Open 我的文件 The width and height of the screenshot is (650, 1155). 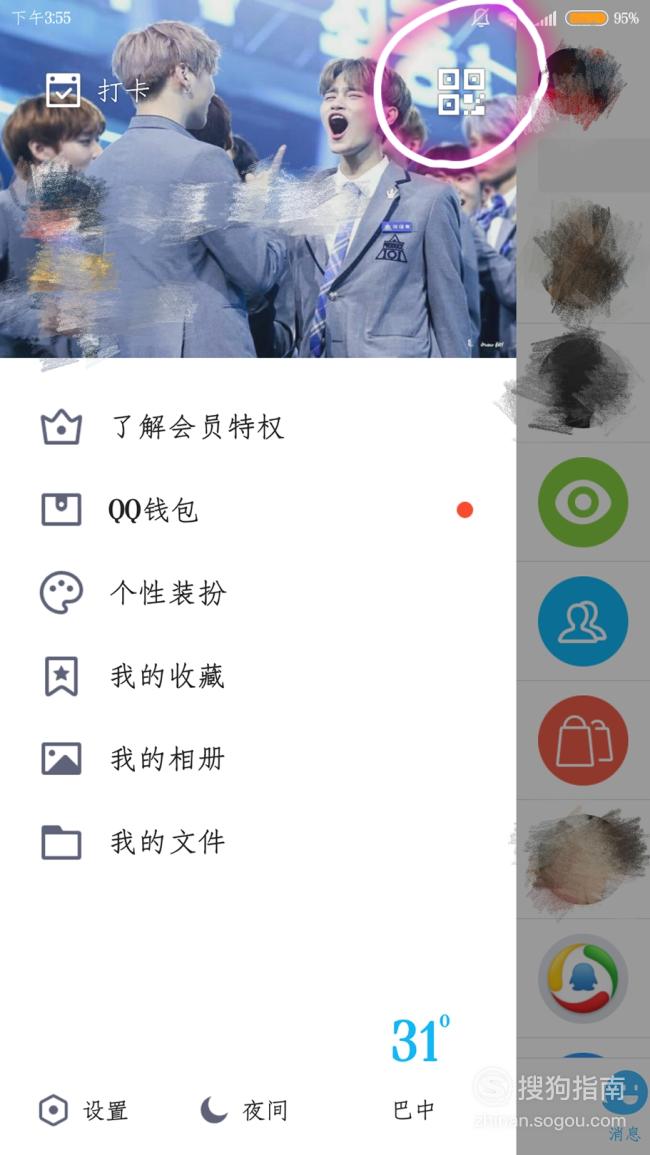coord(258,842)
